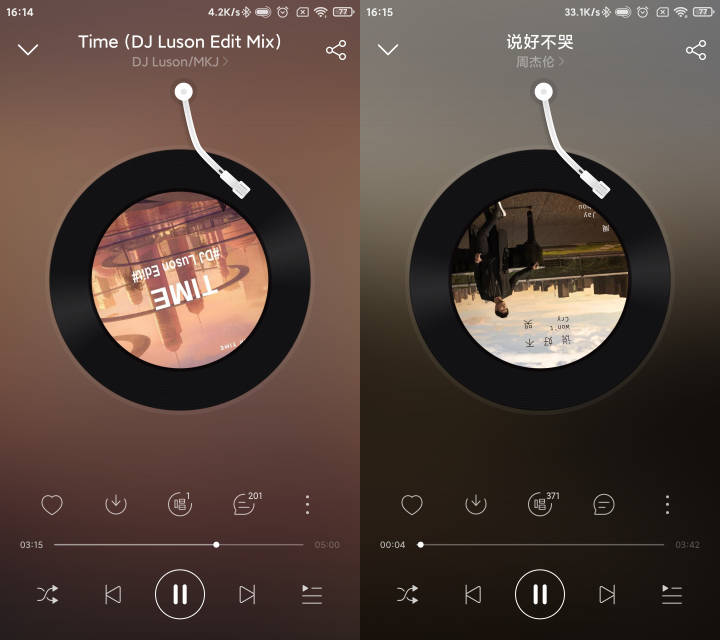Collapse the 说好不哭 player screen

tap(388, 50)
